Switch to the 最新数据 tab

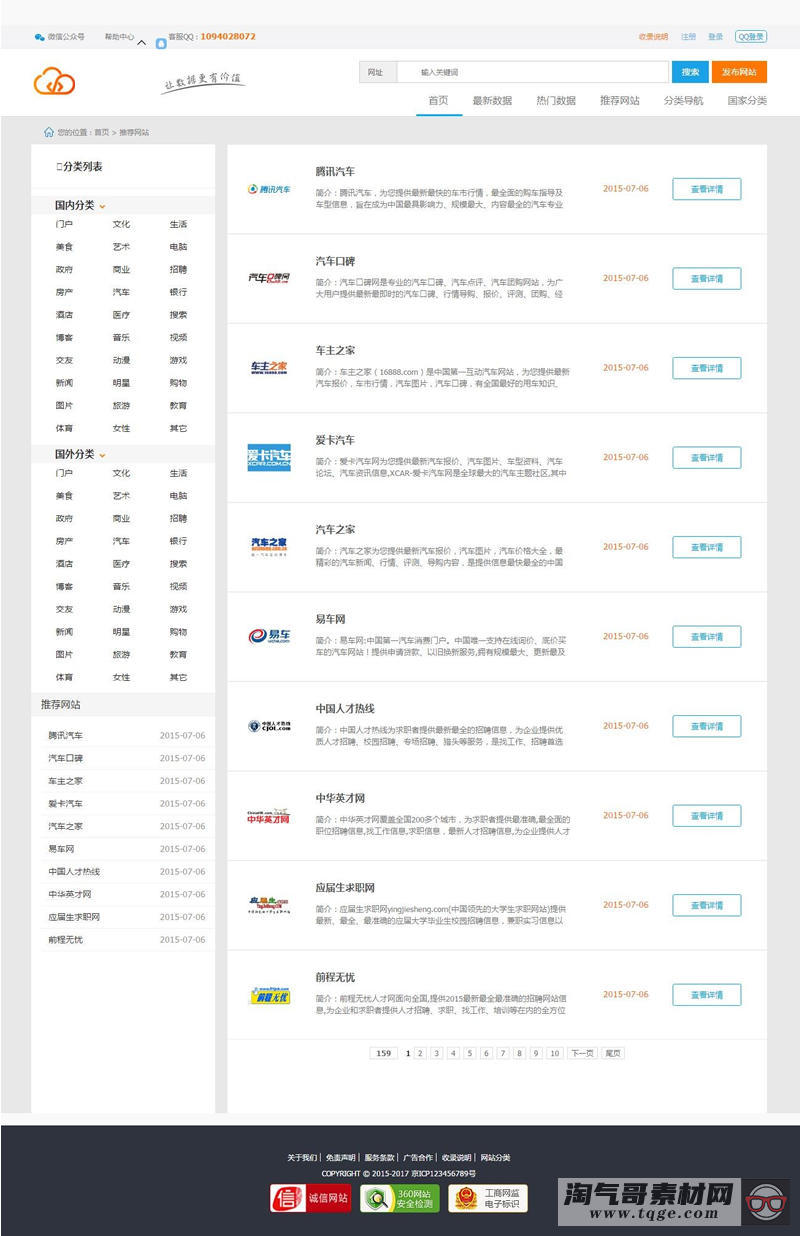(x=492, y=101)
